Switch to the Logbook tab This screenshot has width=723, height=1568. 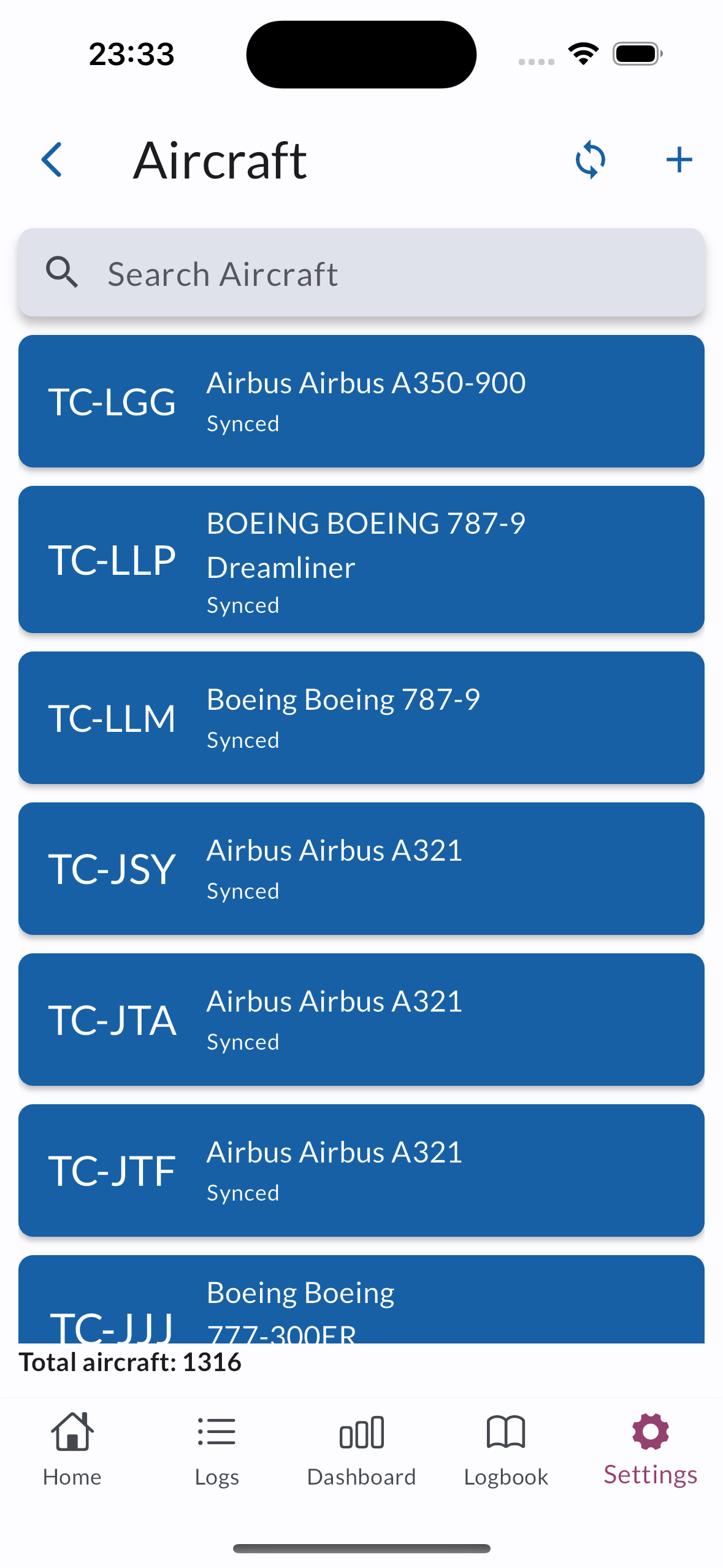(x=506, y=1450)
